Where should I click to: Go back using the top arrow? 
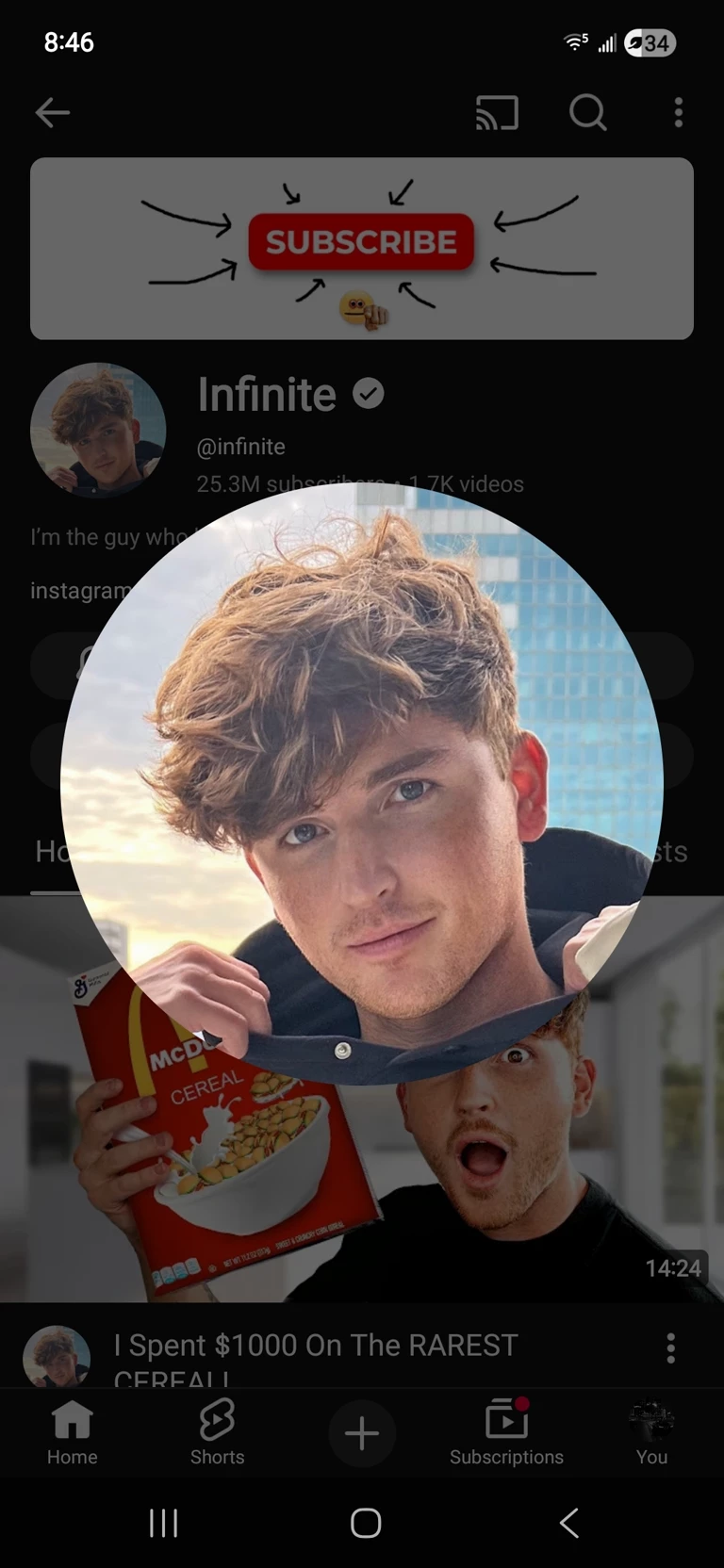53,113
